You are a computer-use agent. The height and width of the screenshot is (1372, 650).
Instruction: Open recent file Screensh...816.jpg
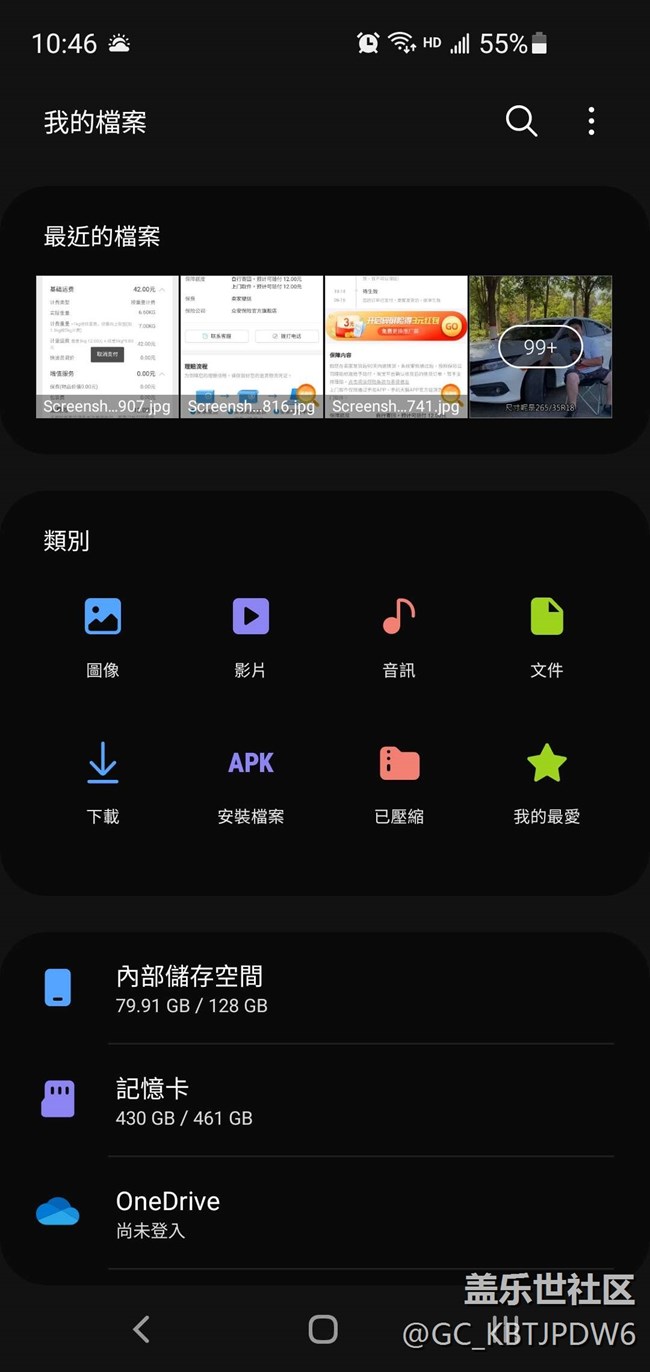(252, 346)
